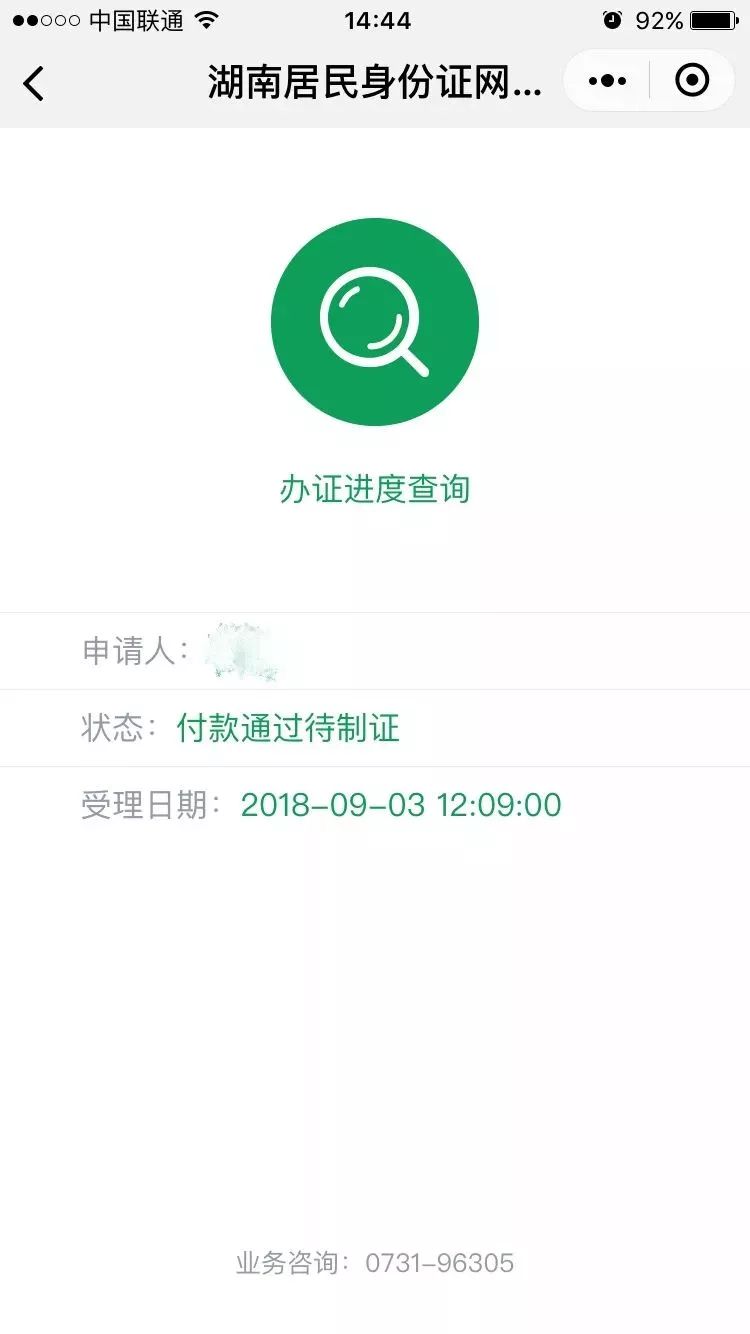Image resolution: width=750 pixels, height=1334 pixels.
Task: Tap the back arrow in the title bar
Action: coord(34,82)
